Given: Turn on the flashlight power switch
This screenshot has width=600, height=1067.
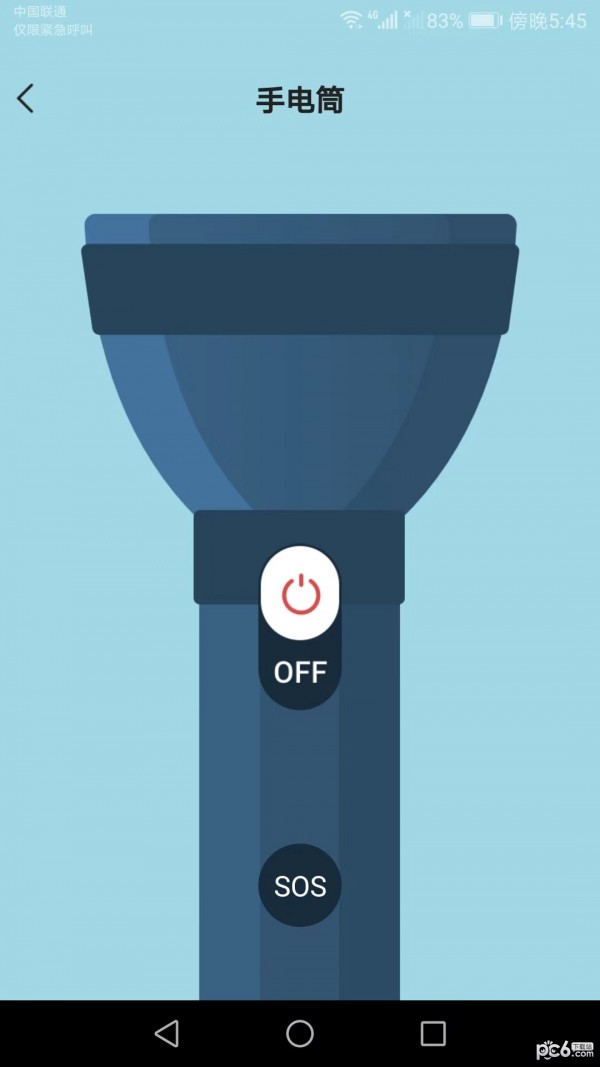Looking at the screenshot, I should [300, 595].
